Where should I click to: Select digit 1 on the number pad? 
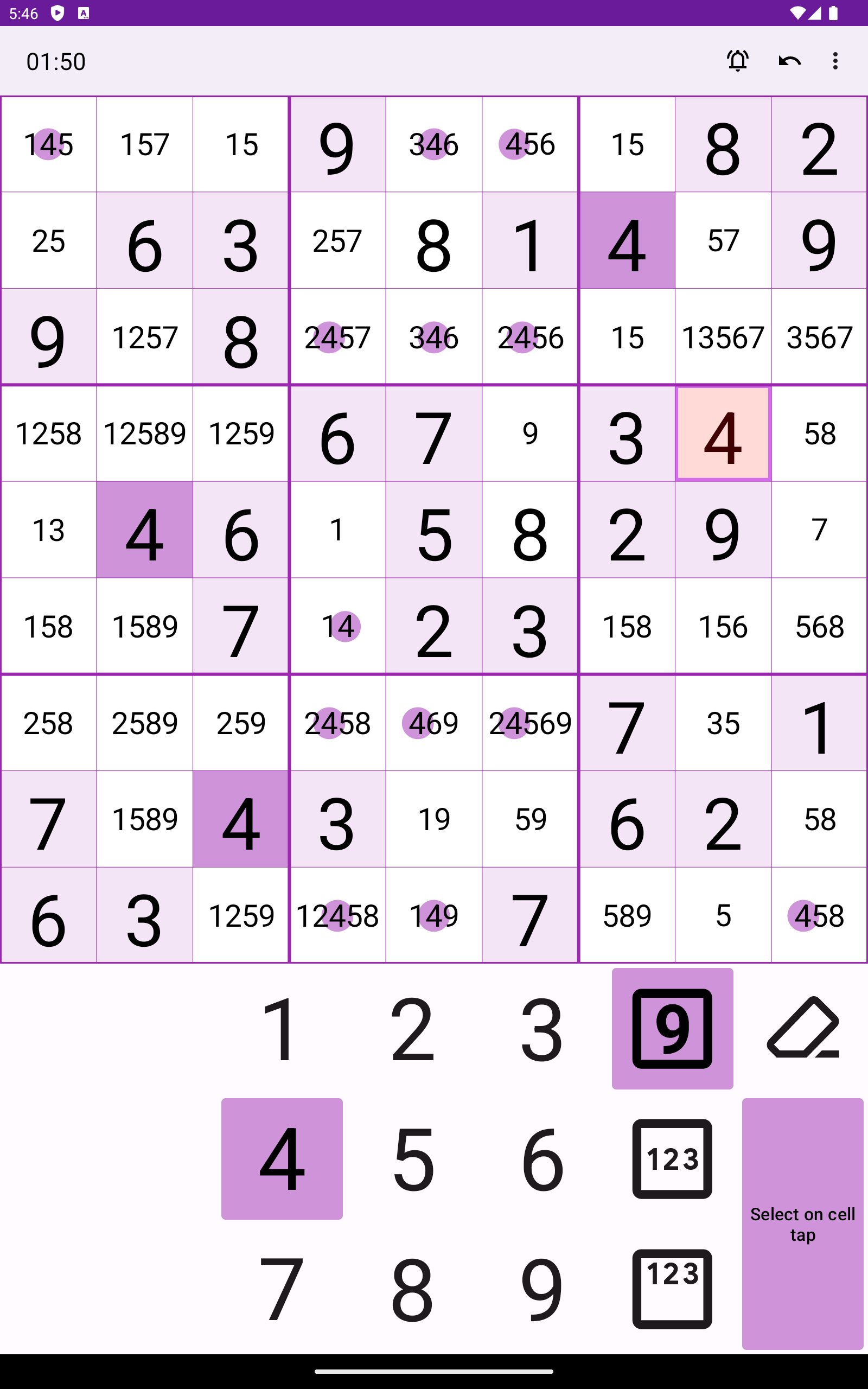(282, 1029)
